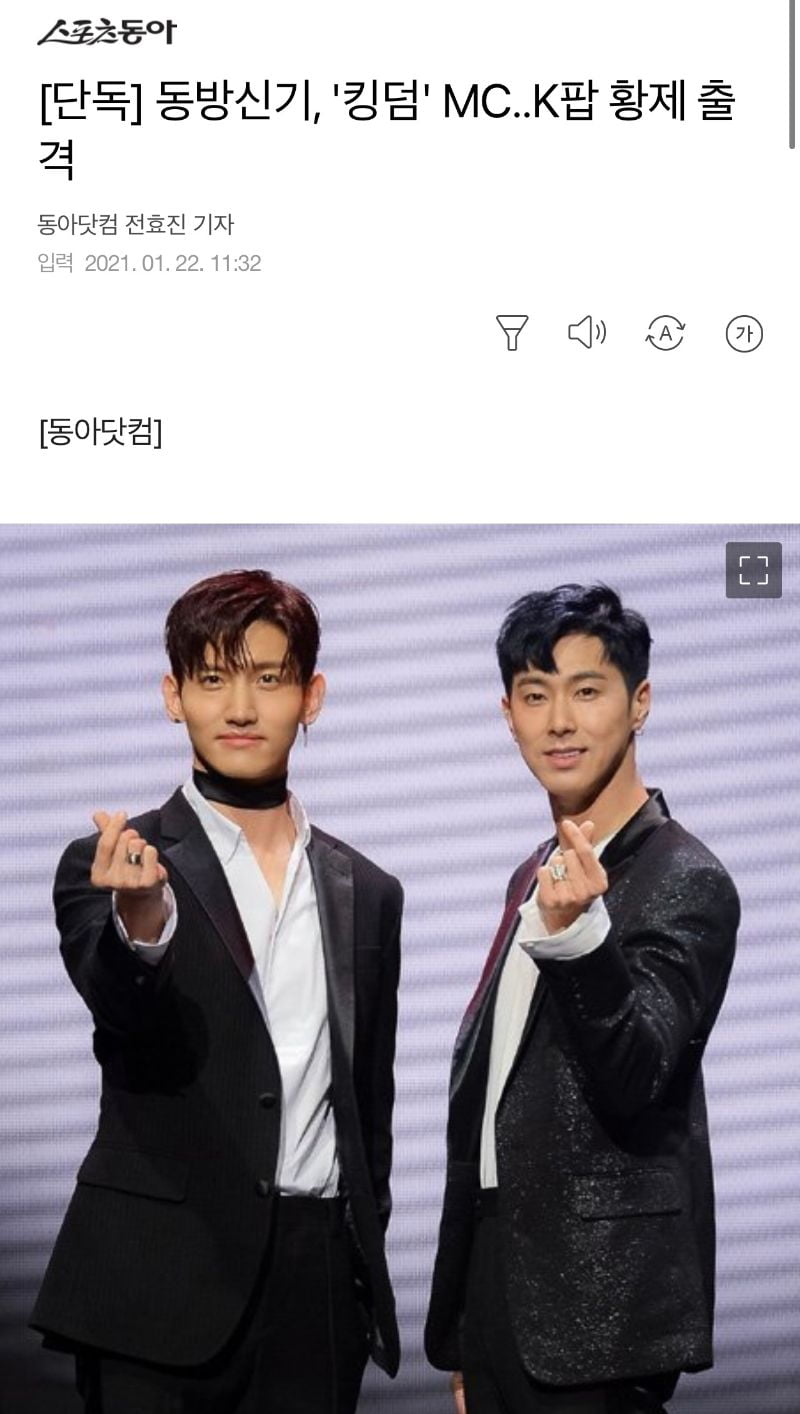800x1414 pixels.
Task: Open the 스포츠동아 publisher page
Action: coord(106,32)
